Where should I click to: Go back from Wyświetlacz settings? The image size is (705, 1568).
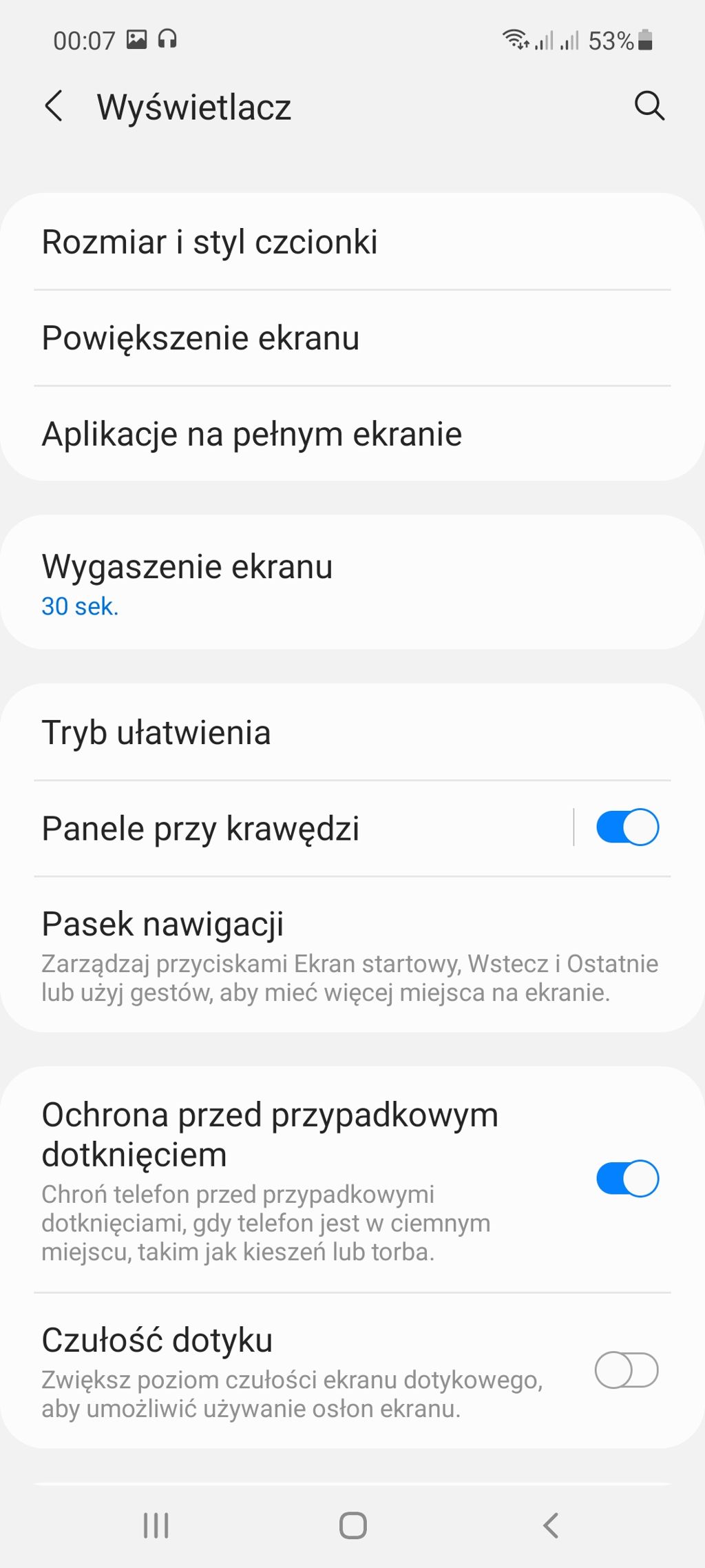point(54,106)
